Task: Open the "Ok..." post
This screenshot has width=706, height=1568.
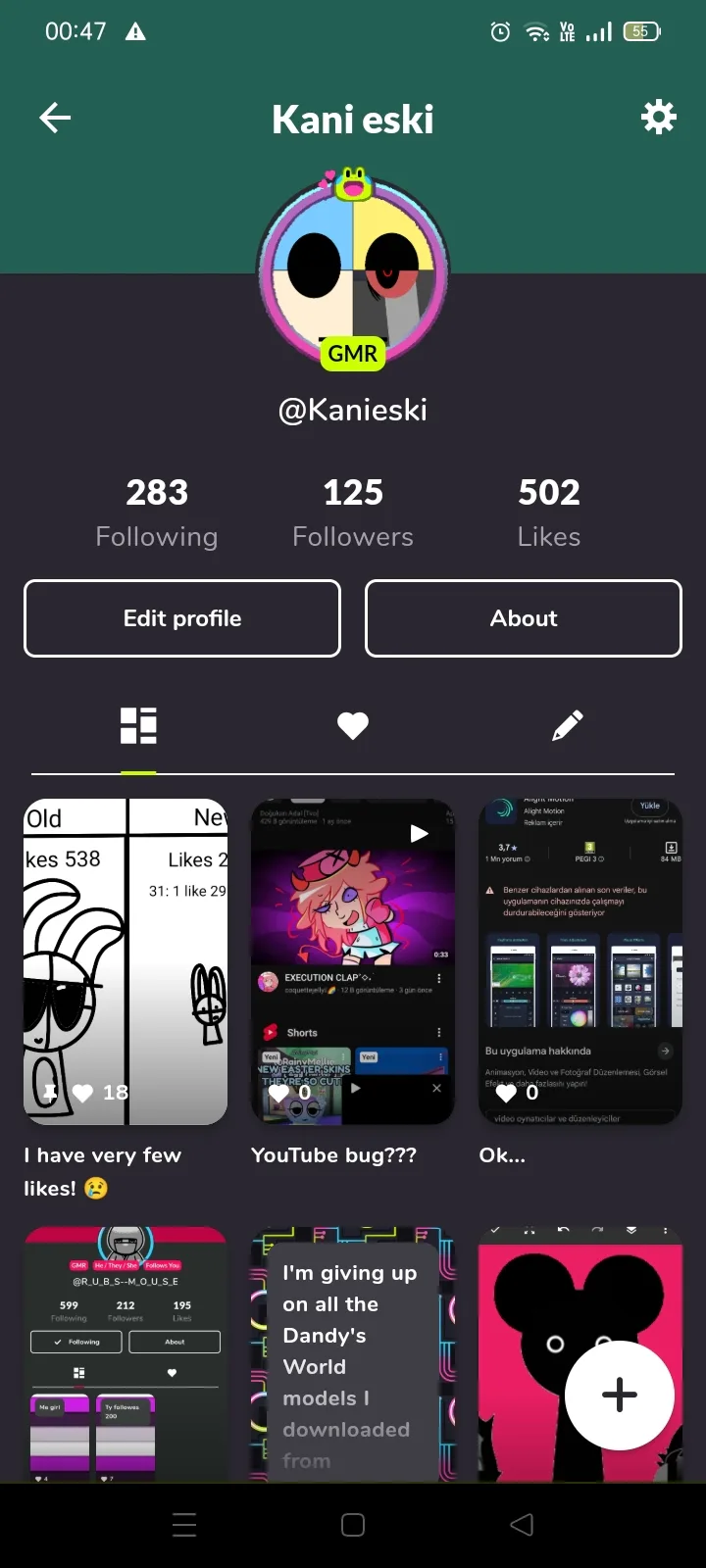Action: [580, 962]
